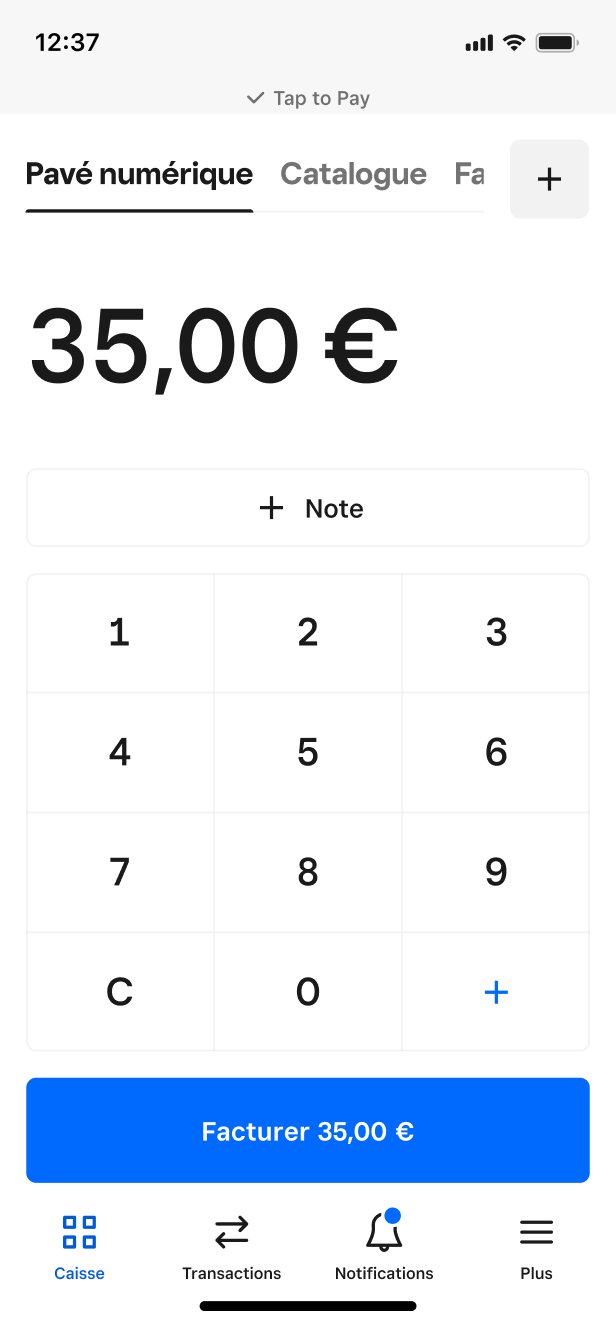Tap number 5 on the keypad
The height and width of the screenshot is (1334, 616).
(x=308, y=752)
